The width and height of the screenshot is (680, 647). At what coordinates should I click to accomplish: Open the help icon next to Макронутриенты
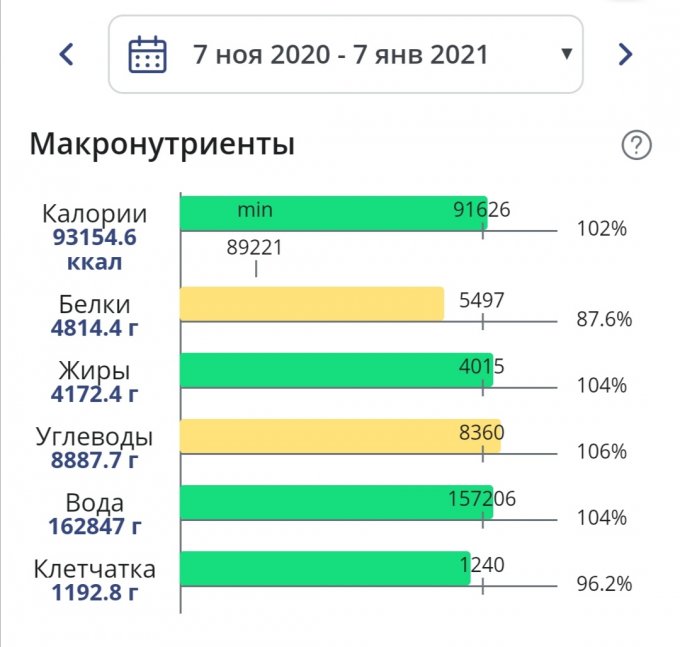click(x=636, y=146)
